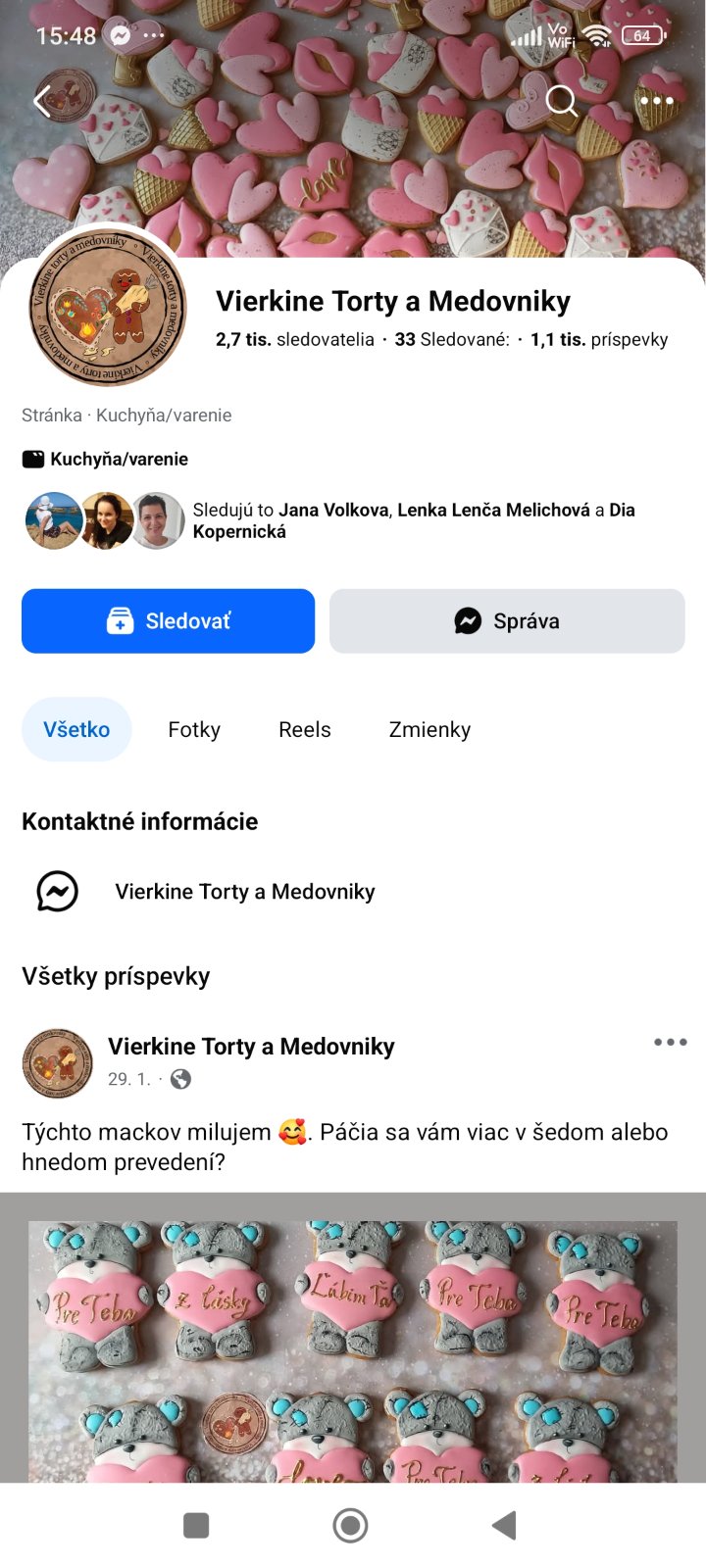The image size is (706, 1568).
Task: Open recent apps with the square button
Action: point(196,1525)
